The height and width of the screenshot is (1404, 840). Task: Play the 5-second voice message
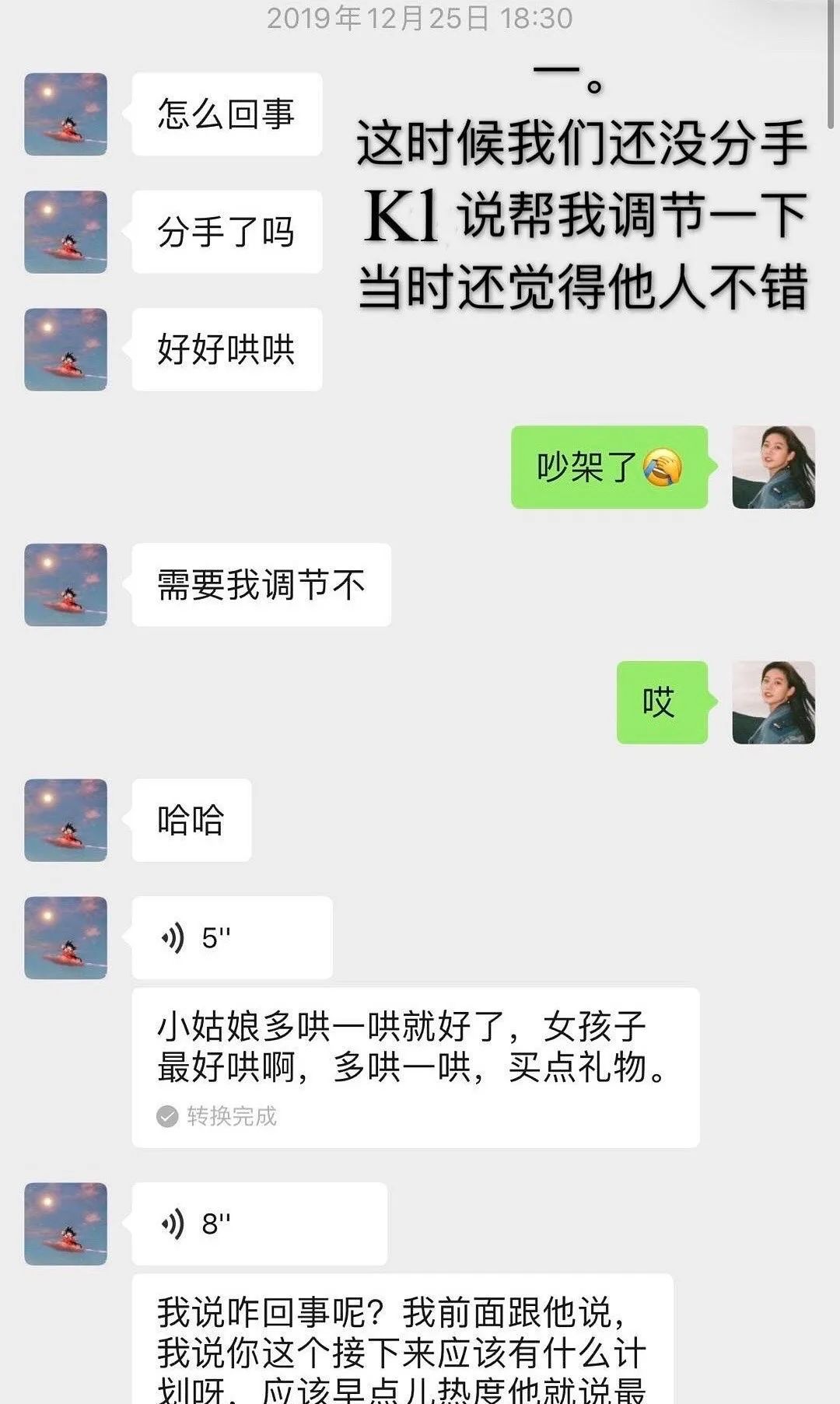[x=231, y=937]
